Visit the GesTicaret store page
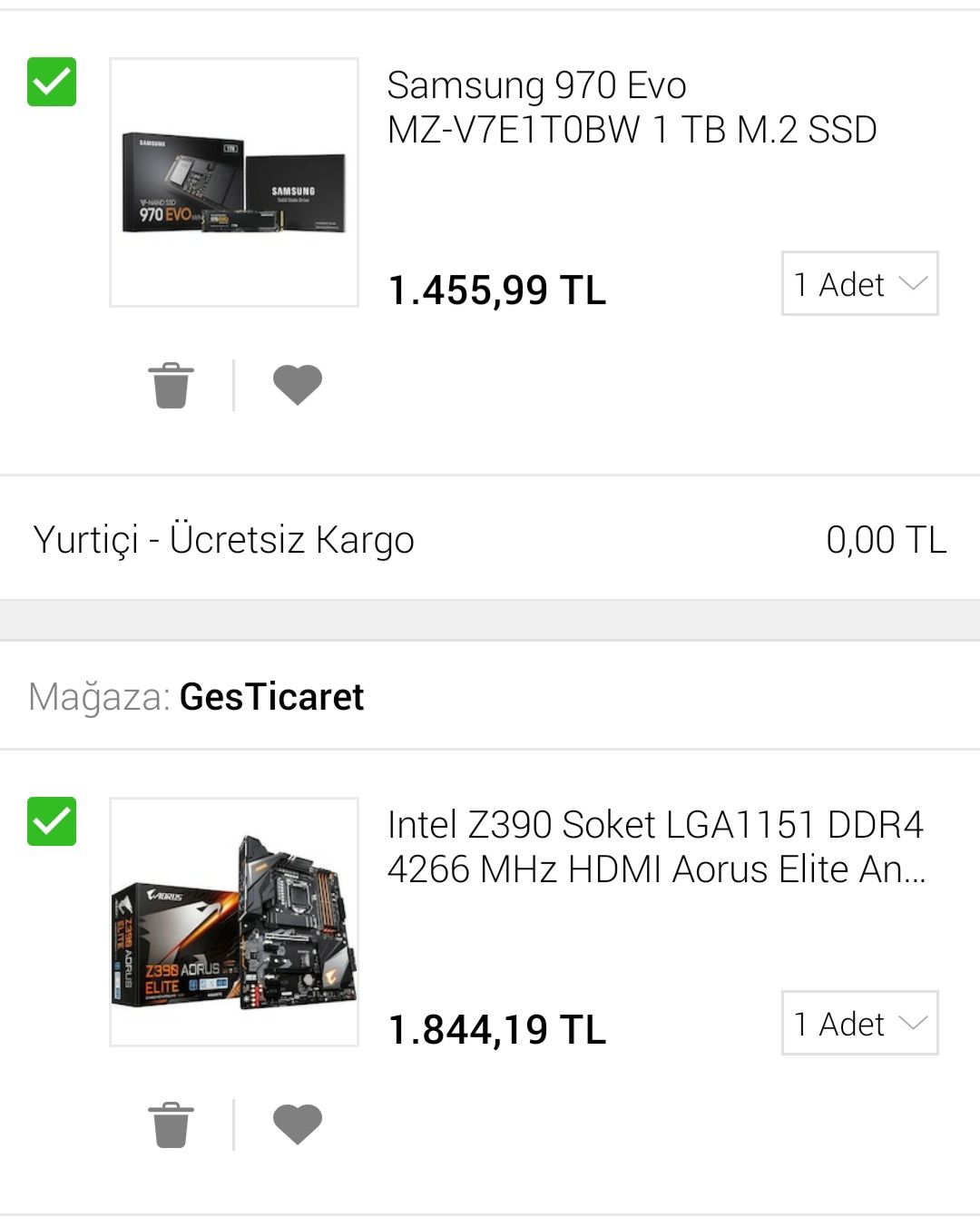980x1227 pixels. coord(271,697)
